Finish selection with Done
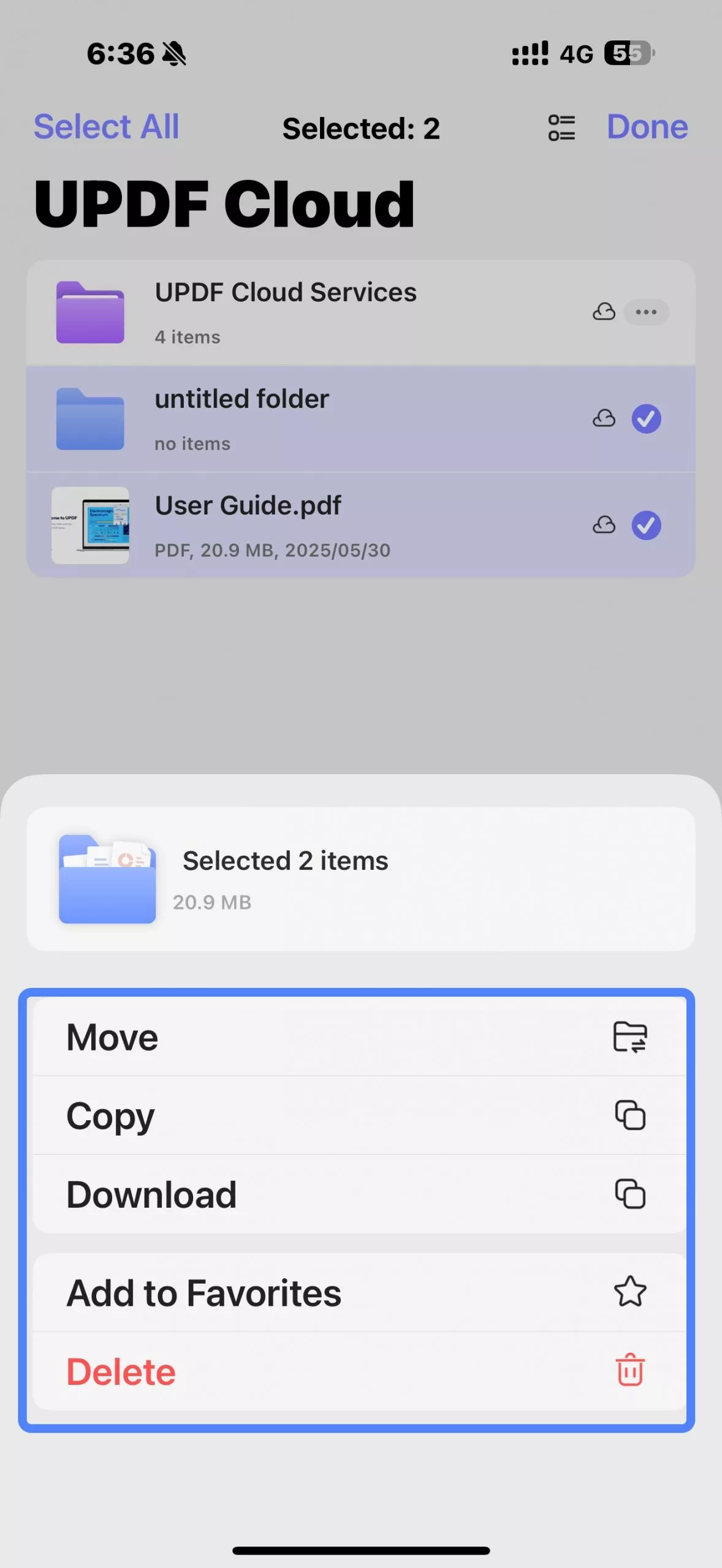Image resolution: width=722 pixels, height=1568 pixels. pos(647,127)
